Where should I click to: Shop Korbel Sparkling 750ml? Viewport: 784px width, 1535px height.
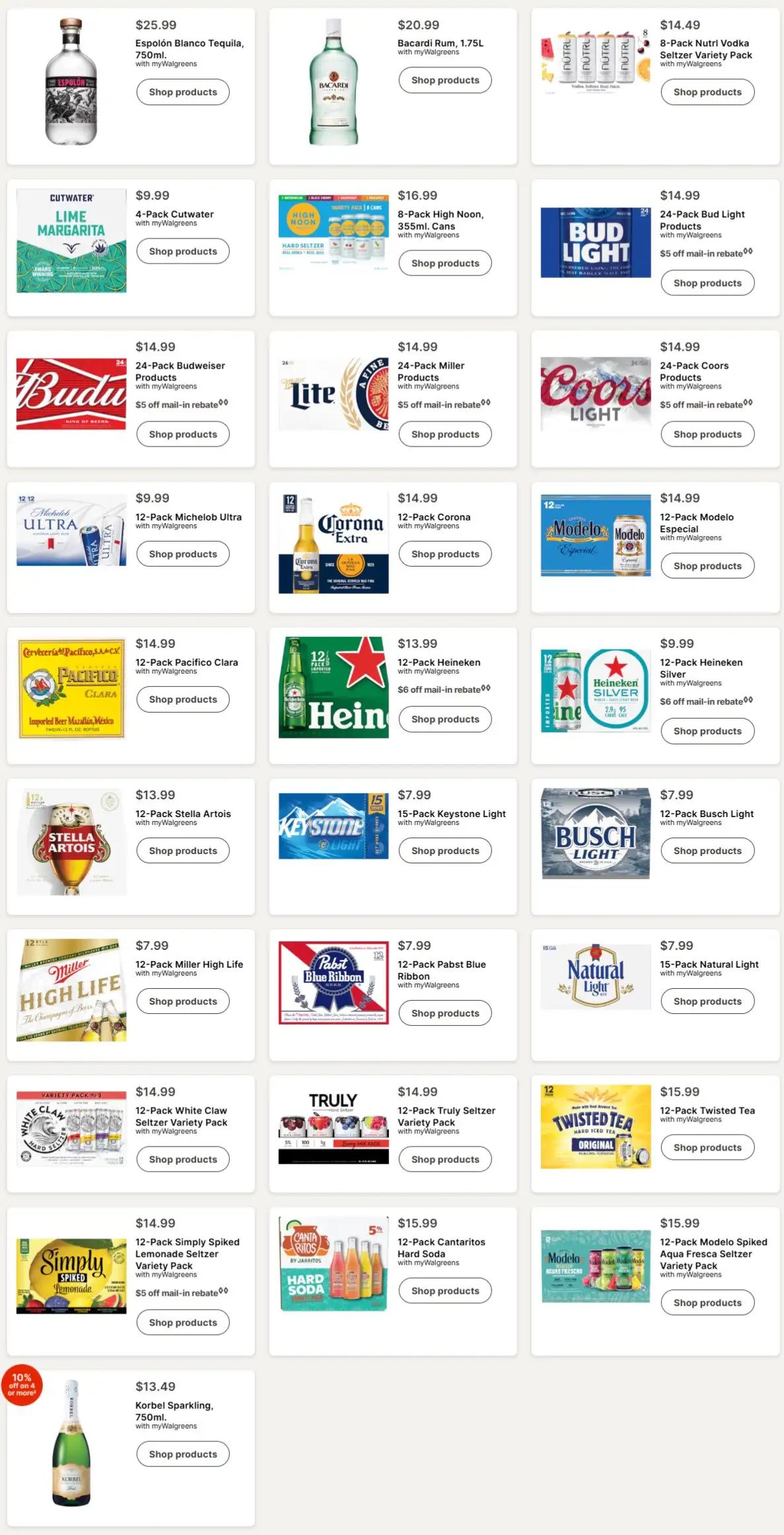pos(183,1454)
